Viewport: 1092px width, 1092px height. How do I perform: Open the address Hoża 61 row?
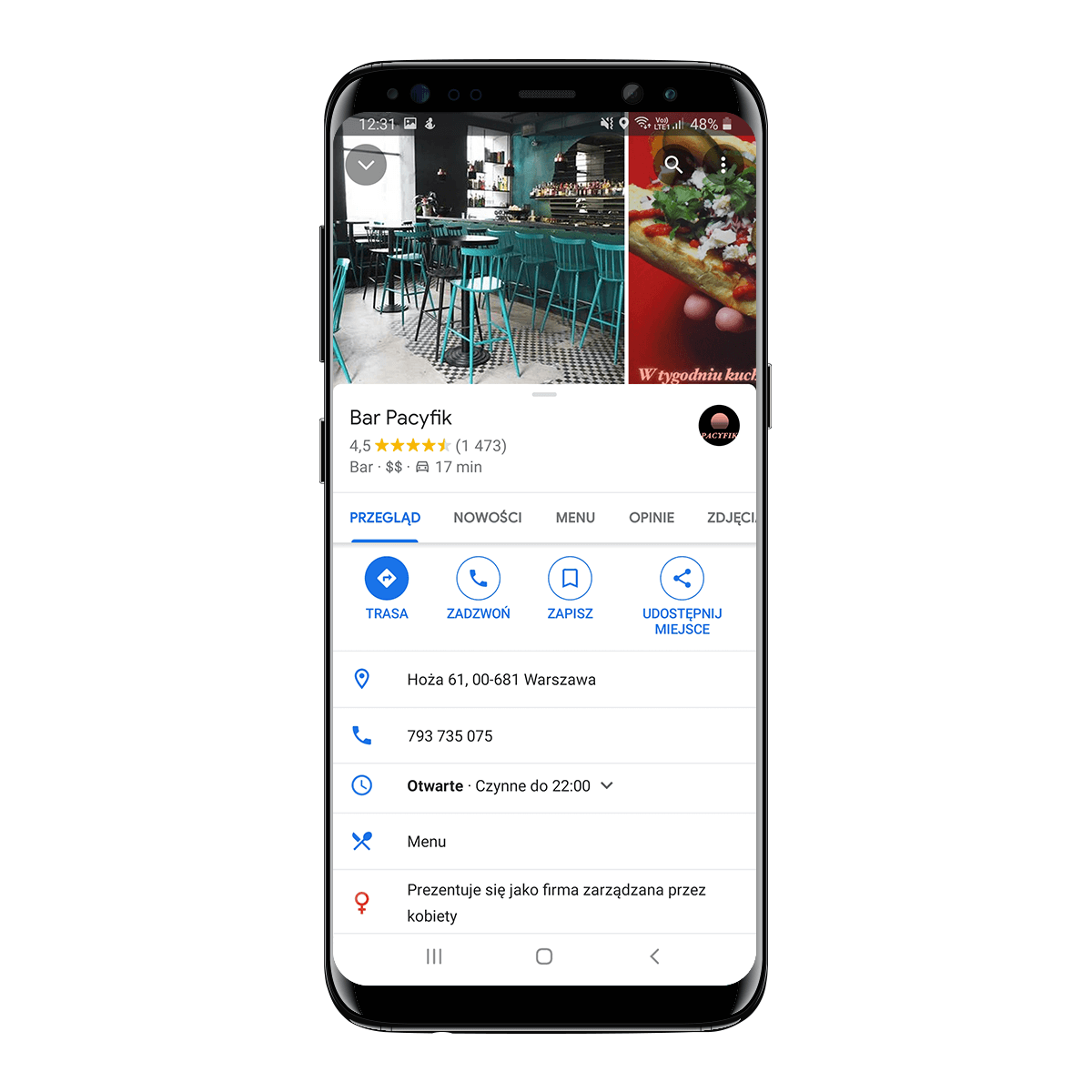[x=501, y=680]
